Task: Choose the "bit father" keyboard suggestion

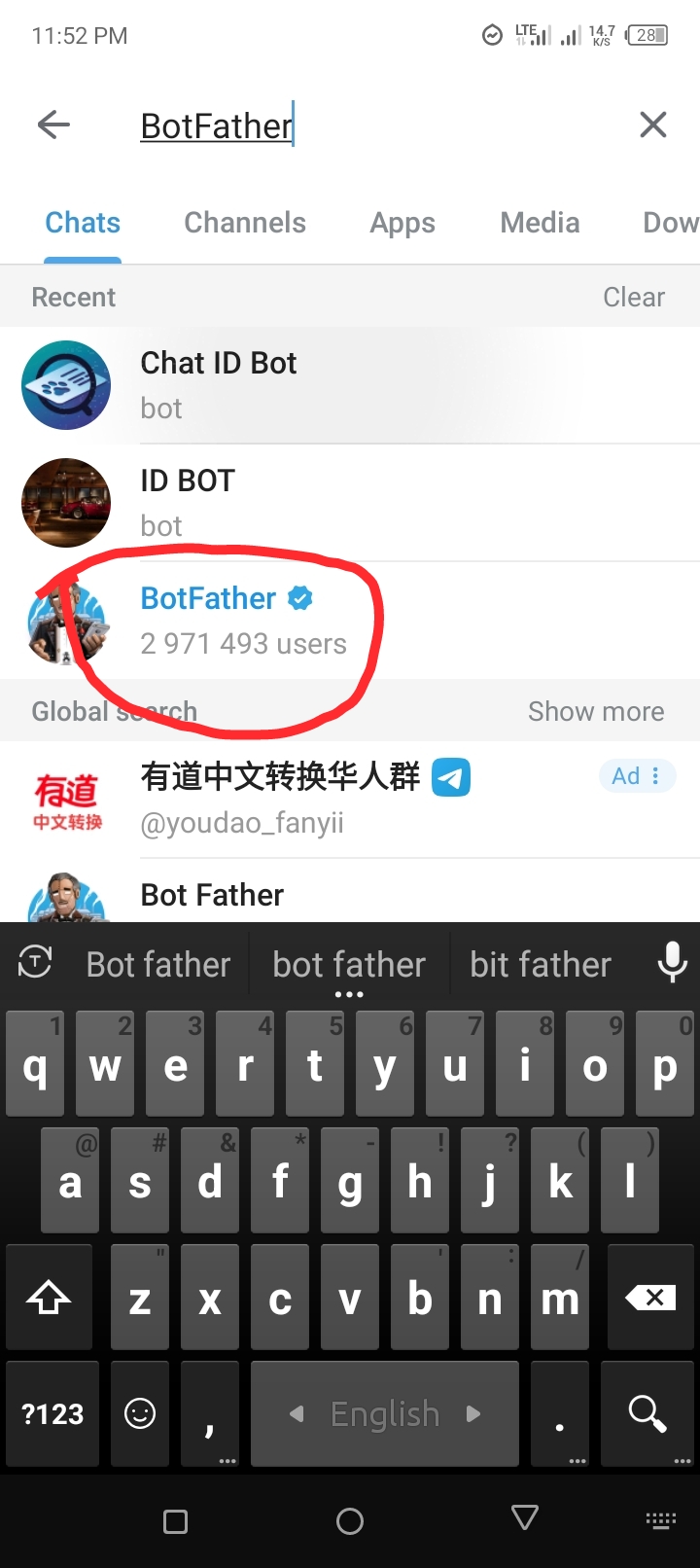Action: (x=540, y=964)
